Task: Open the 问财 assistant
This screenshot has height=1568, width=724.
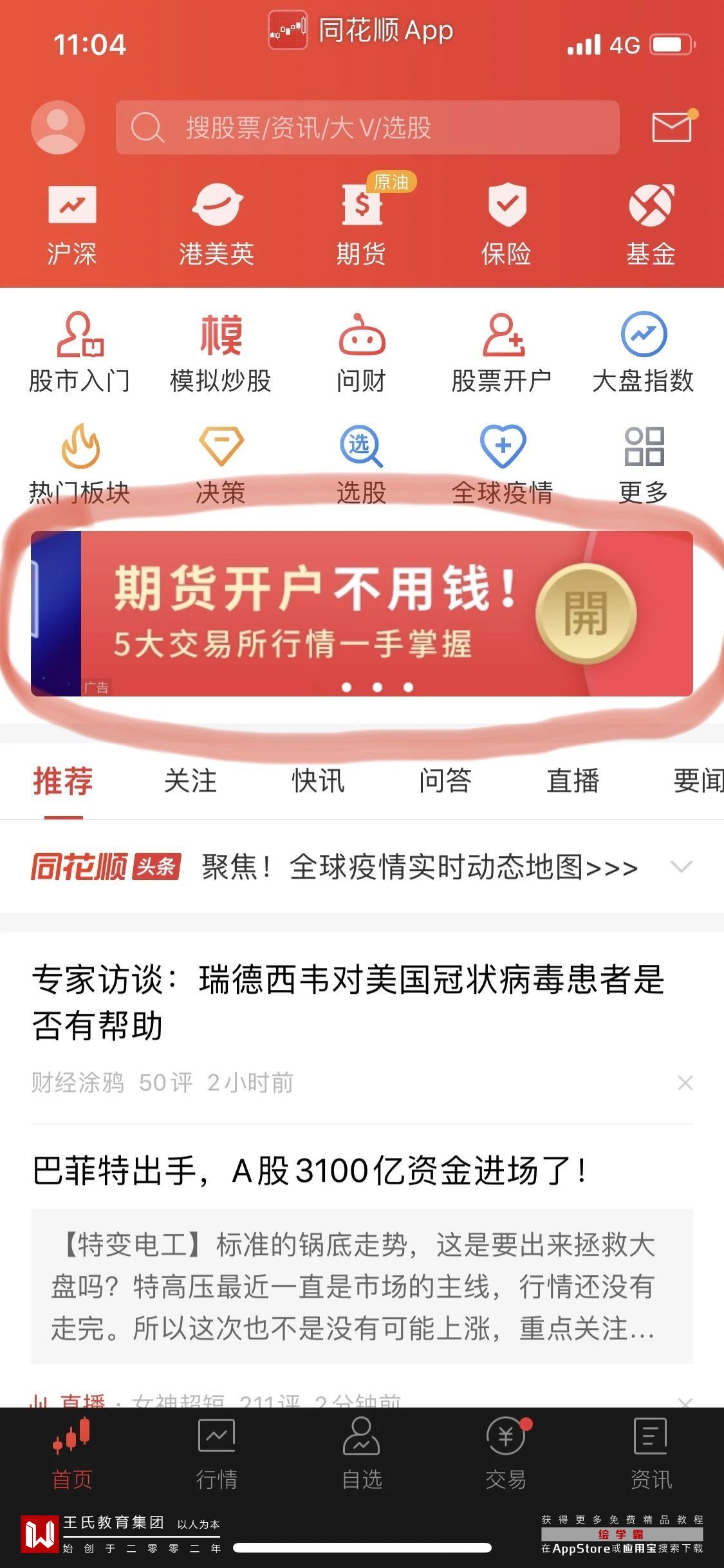Action: point(362,353)
